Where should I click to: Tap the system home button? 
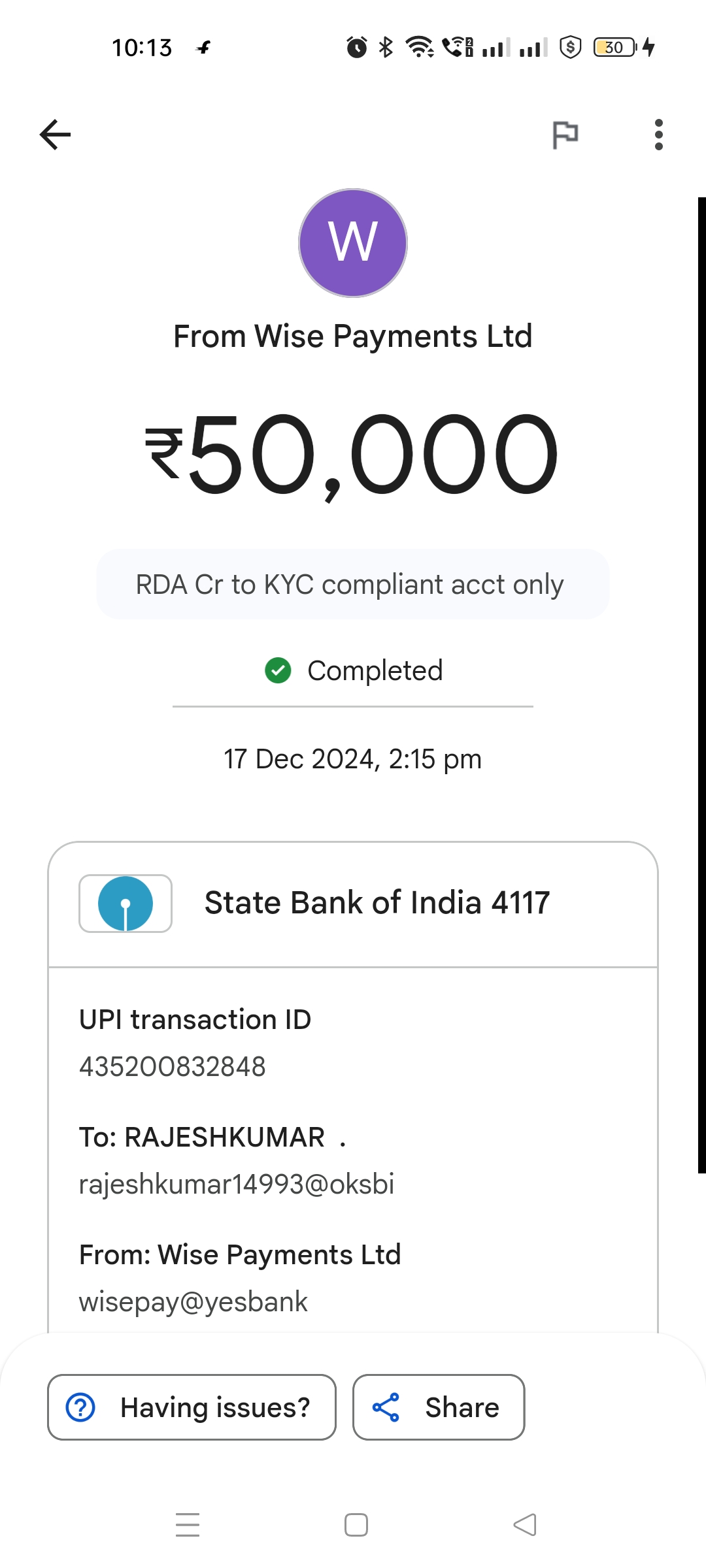coord(356,1525)
